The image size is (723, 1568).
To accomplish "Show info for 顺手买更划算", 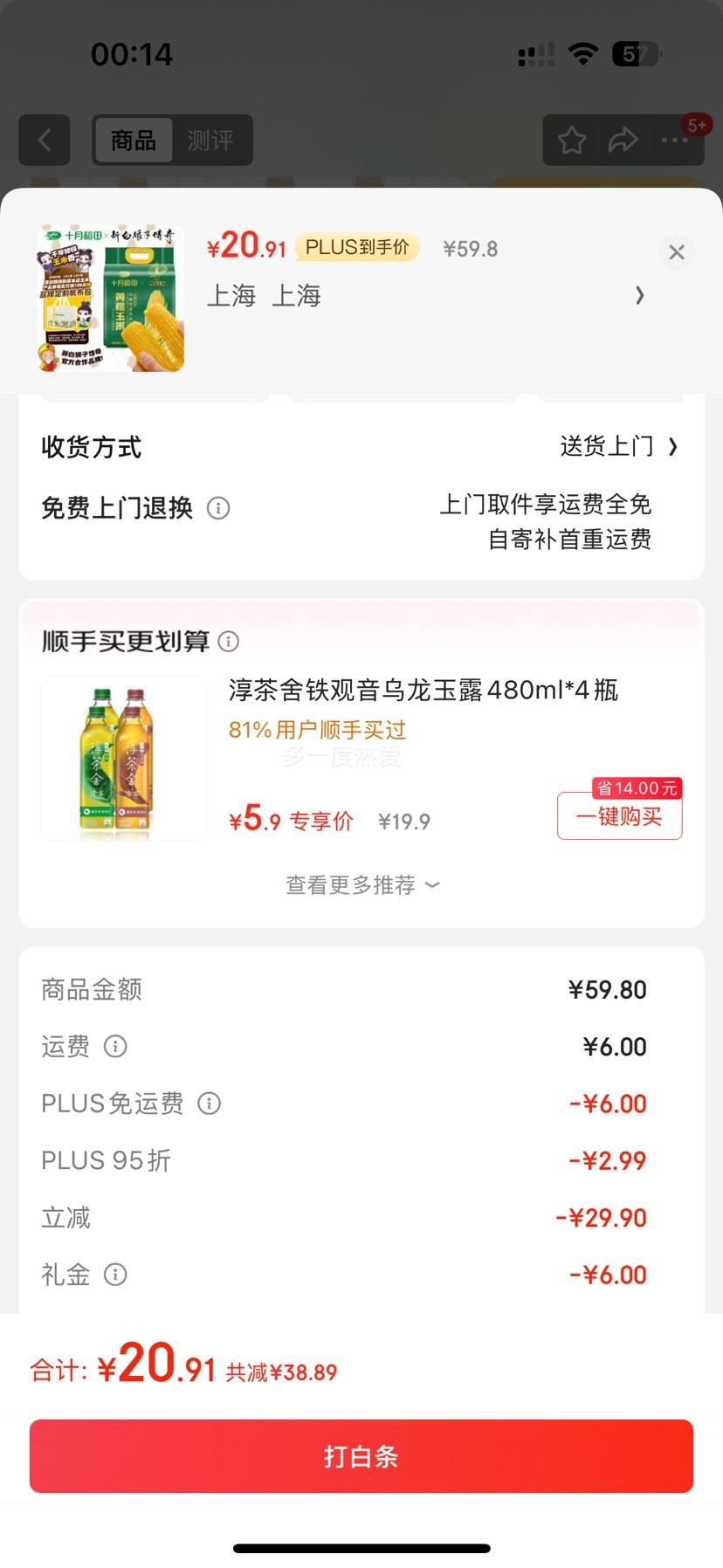I will (229, 642).
